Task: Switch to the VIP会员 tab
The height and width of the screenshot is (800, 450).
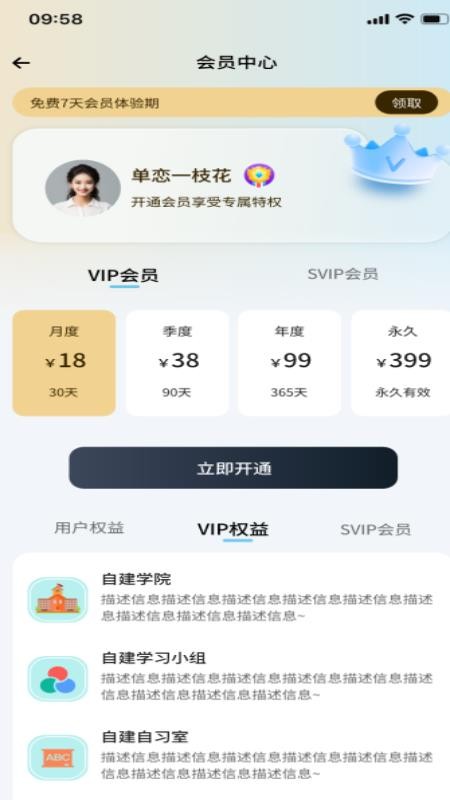Action: (x=123, y=275)
